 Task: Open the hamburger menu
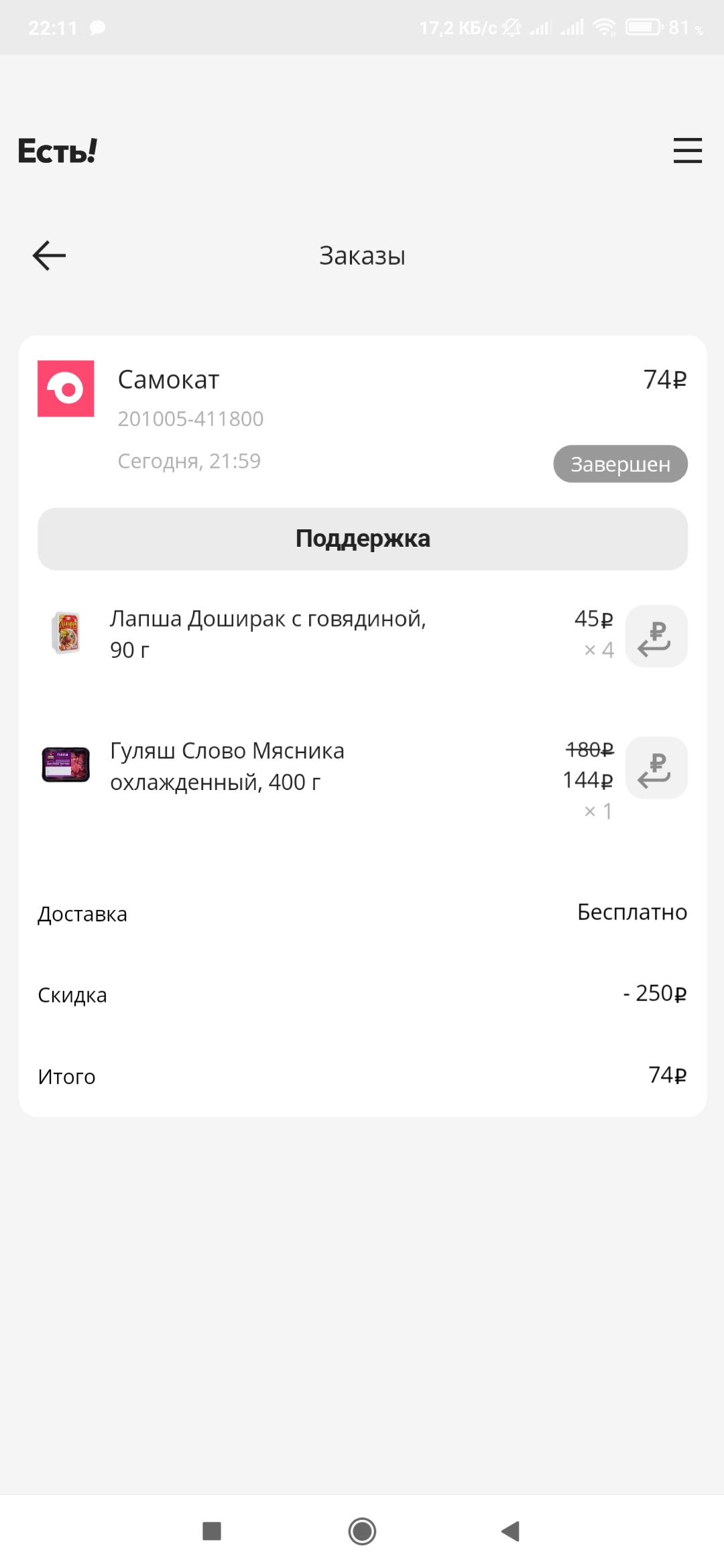(x=687, y=151)
